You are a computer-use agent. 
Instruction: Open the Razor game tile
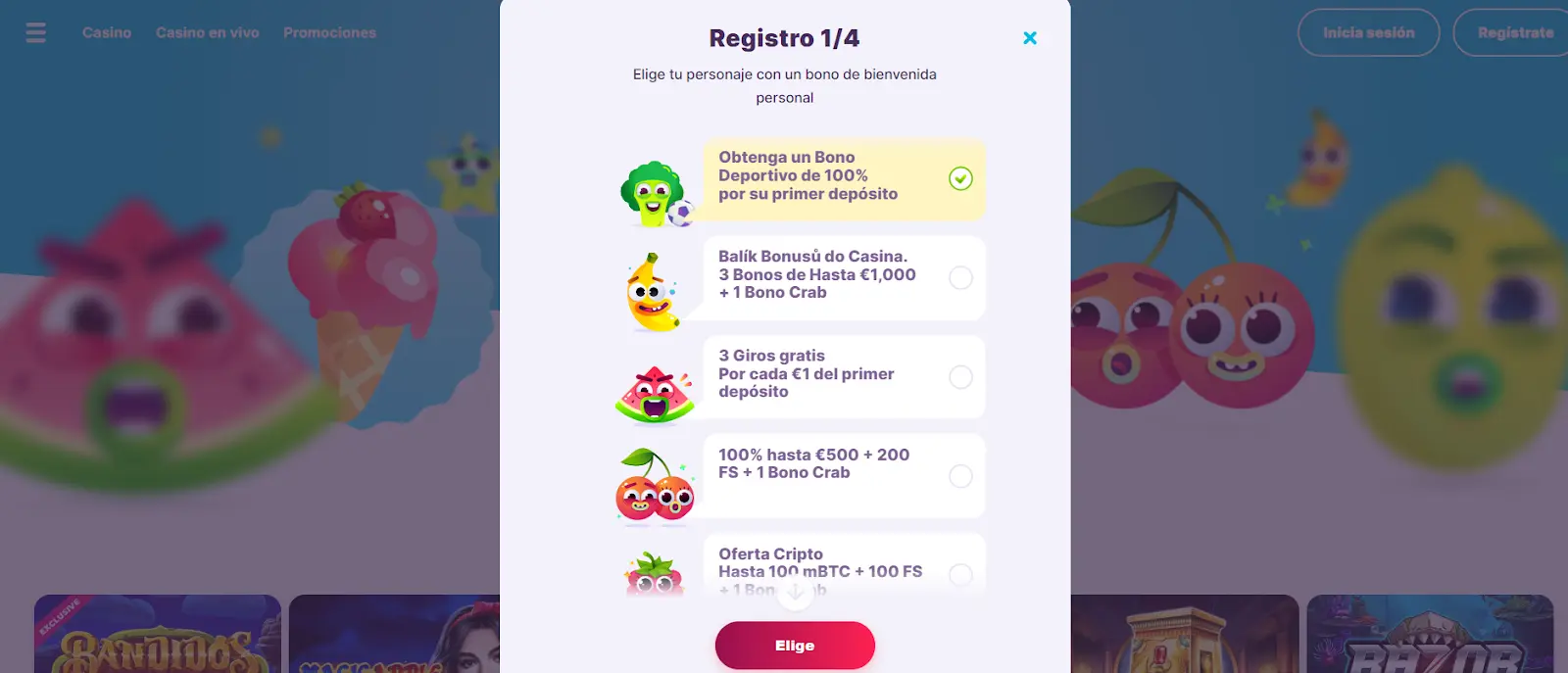[x=1429, y=635]
